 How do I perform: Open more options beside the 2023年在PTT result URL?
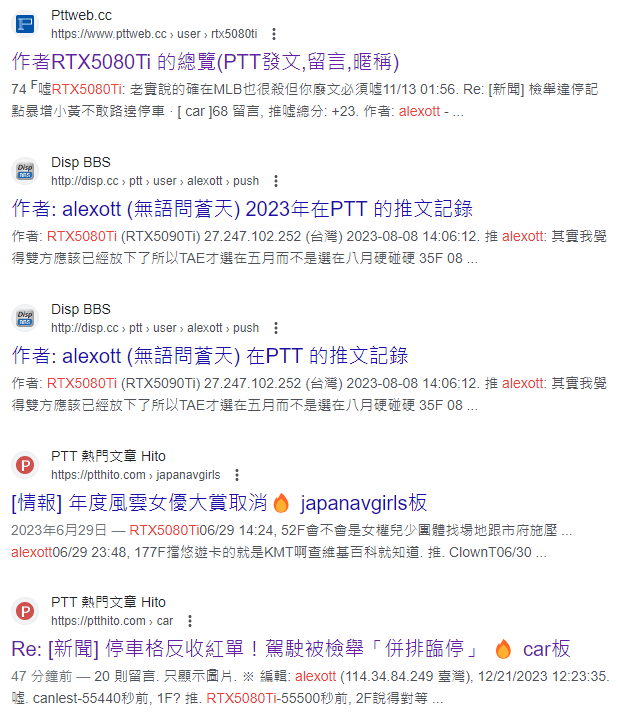click(x=277, y=181)
